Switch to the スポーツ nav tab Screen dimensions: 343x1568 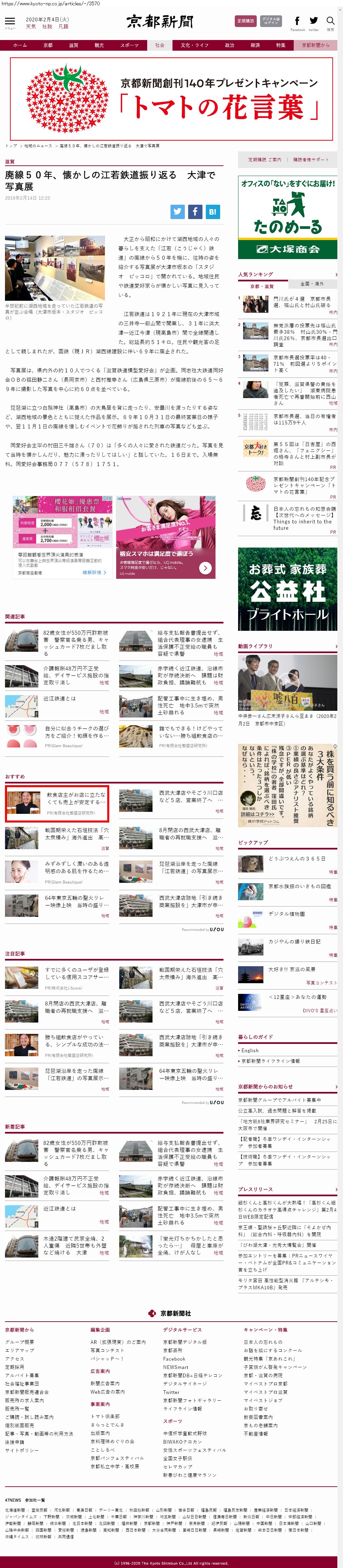pos(129,45)
